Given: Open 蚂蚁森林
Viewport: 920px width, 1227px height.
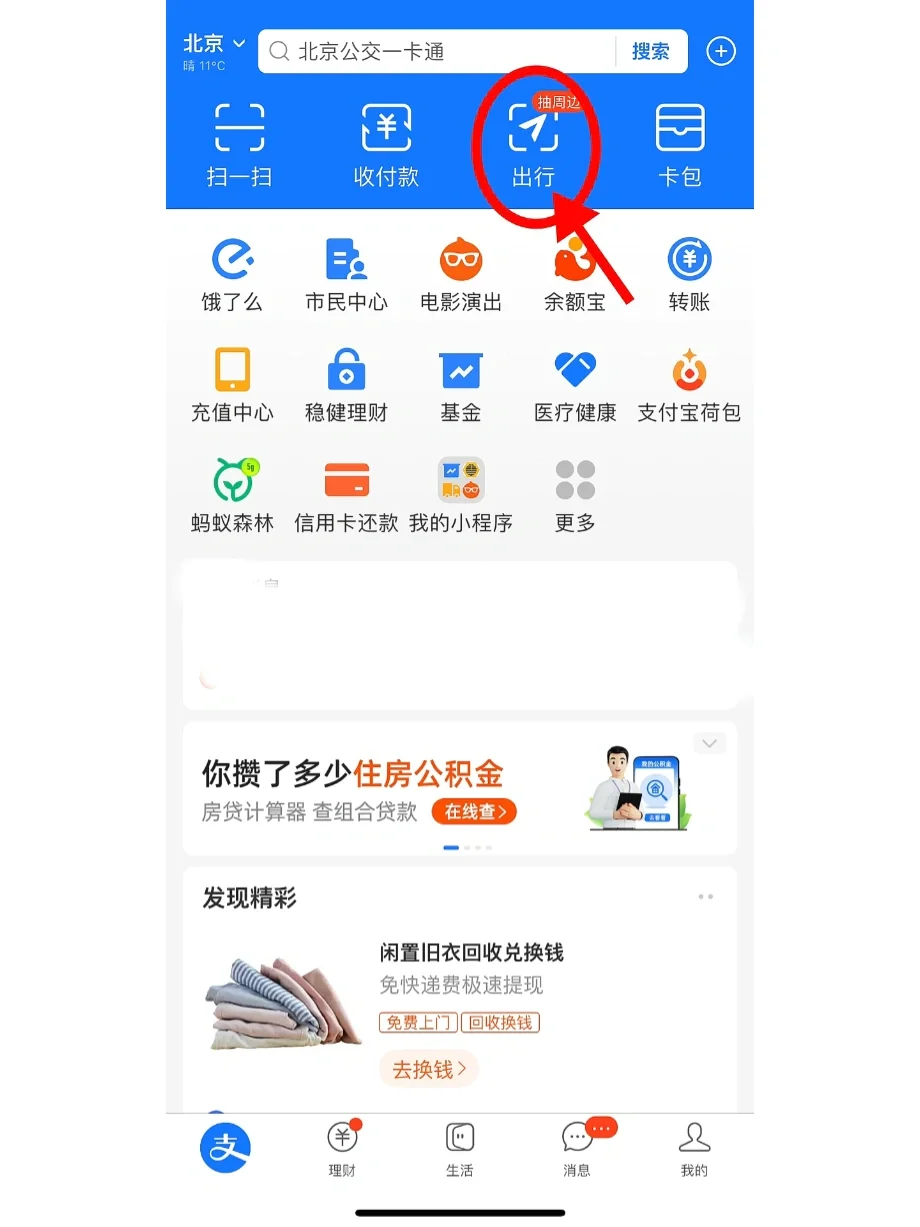Looking at the screenshot, I should 232,495.
